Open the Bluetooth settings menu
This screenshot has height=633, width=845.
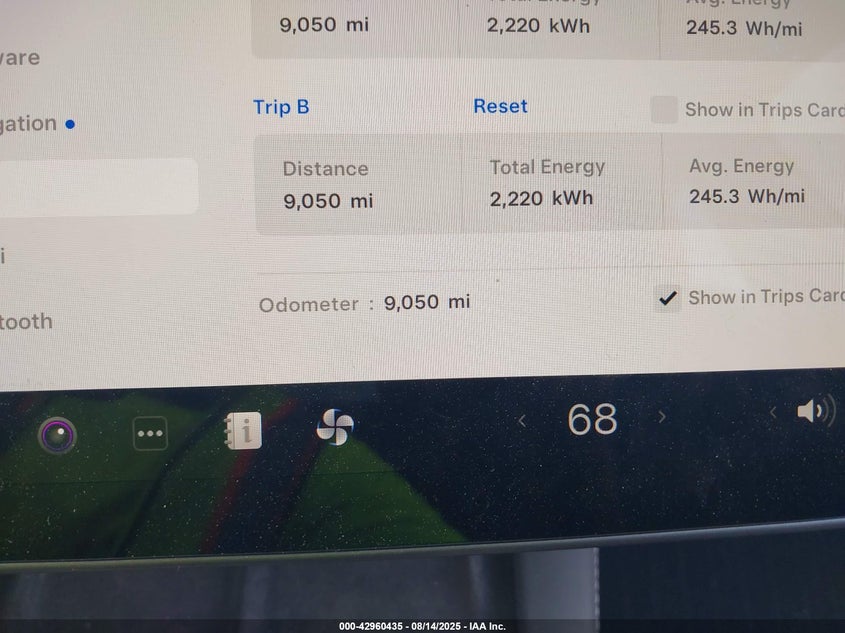pyautogui.click(x=26, y=321)
